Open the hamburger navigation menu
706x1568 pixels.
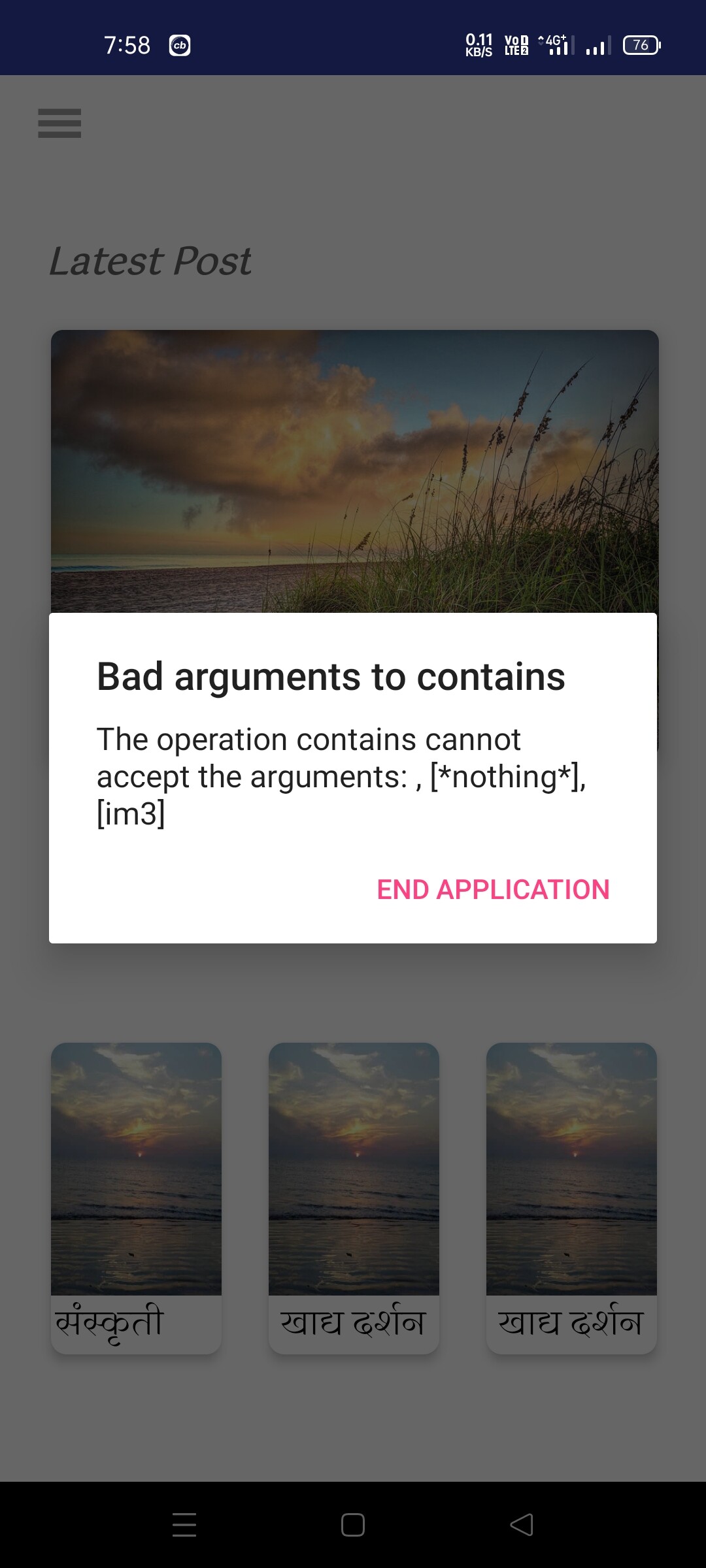pos(59,124)
